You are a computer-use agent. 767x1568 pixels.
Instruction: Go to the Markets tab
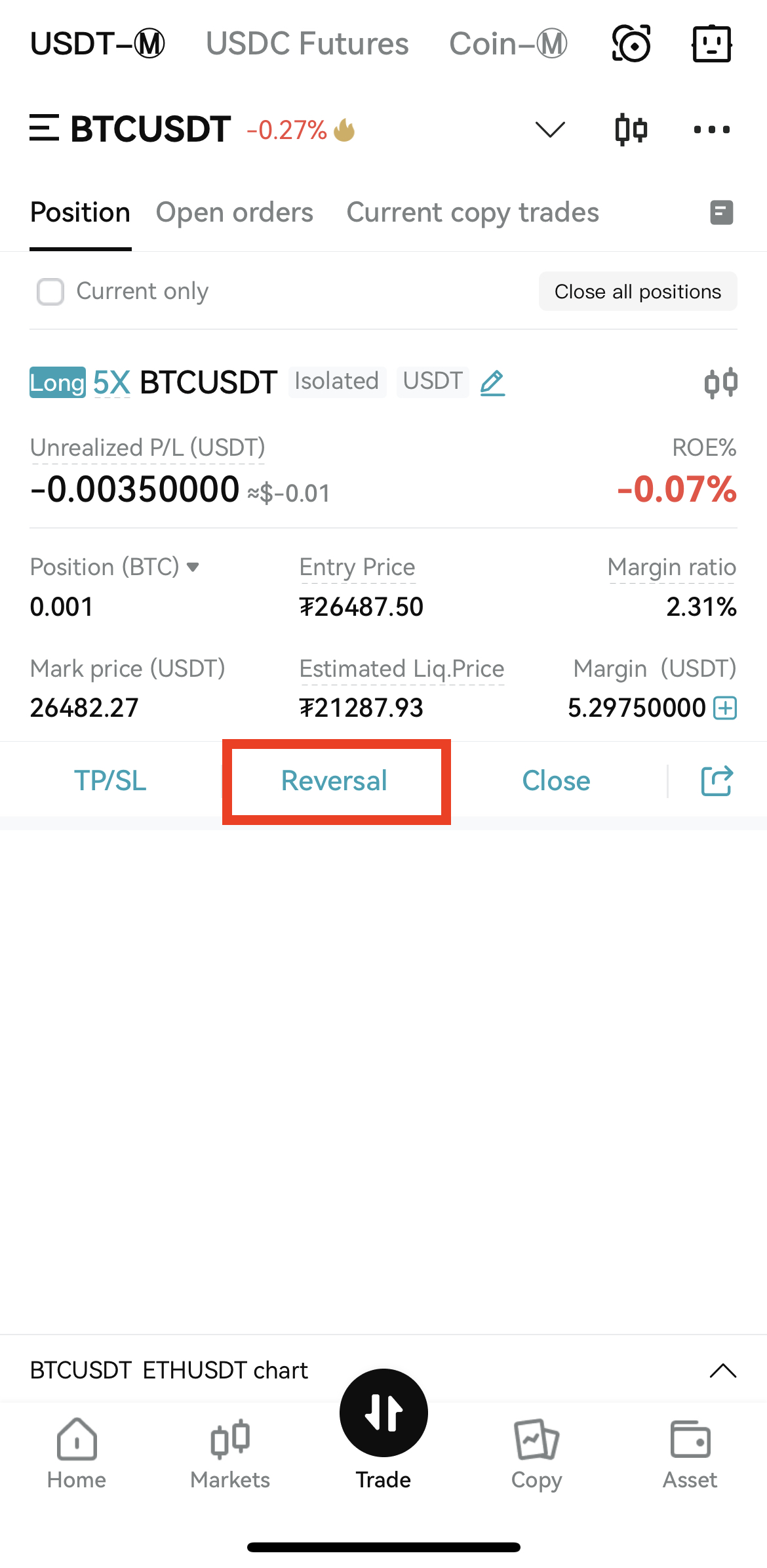[x=230, y=1455]
